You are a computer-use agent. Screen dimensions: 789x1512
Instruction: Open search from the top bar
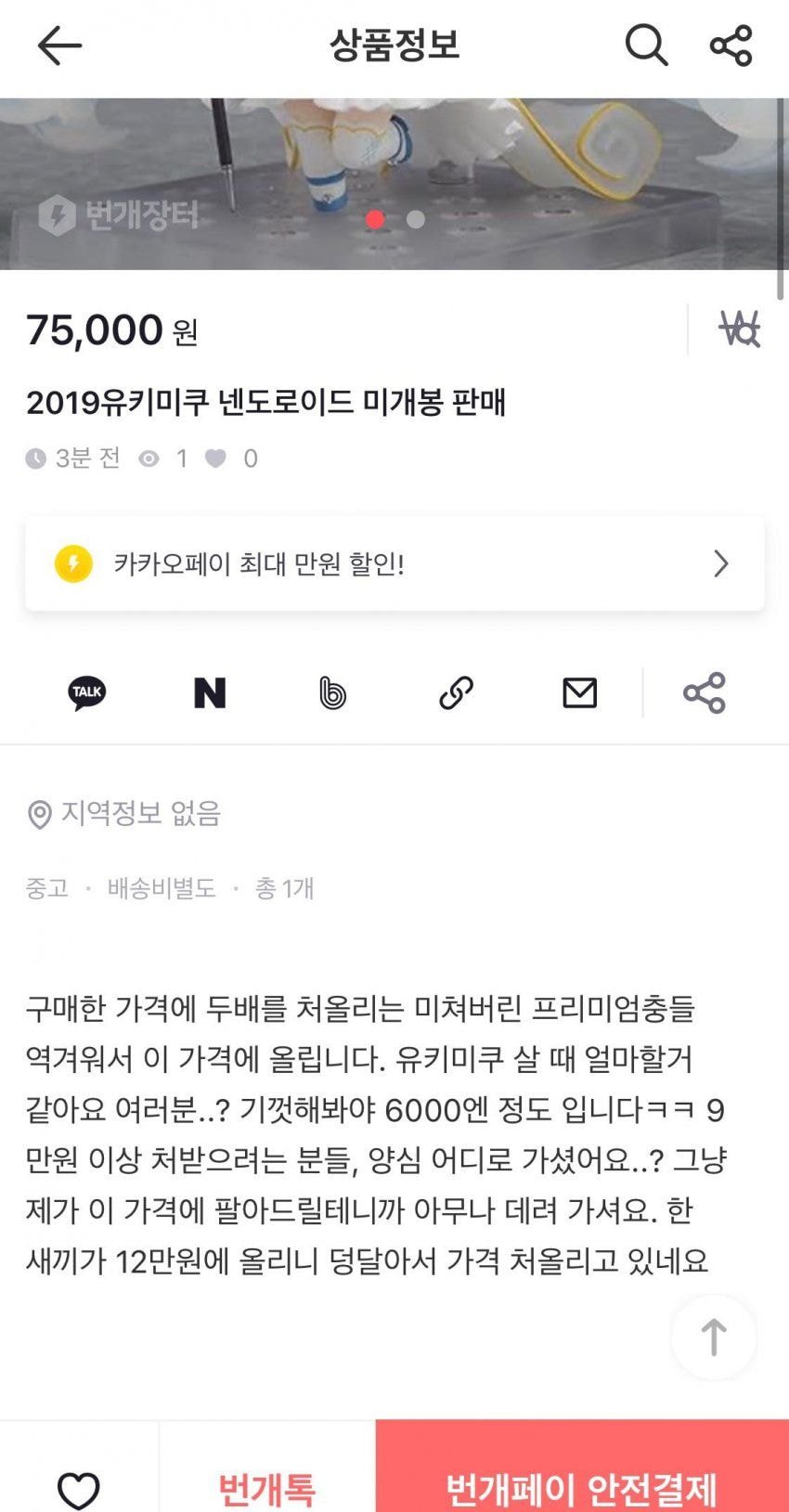coord(646,45)
